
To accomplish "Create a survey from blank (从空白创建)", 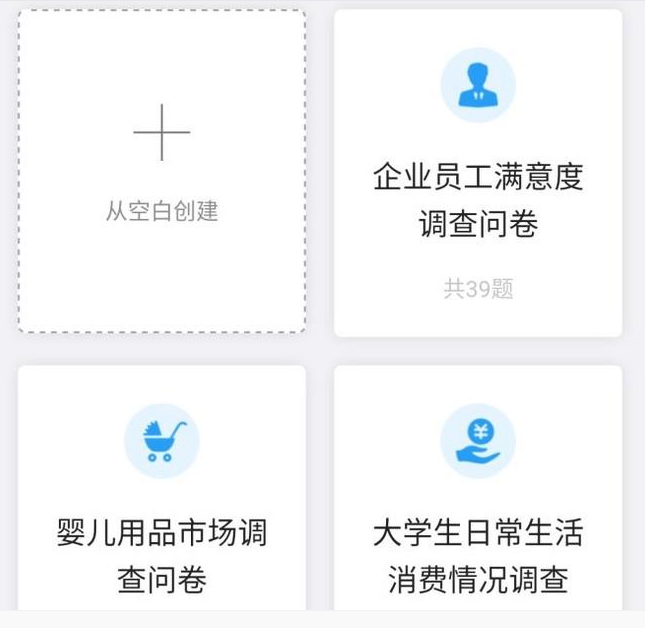I will [x=161, y=171].
